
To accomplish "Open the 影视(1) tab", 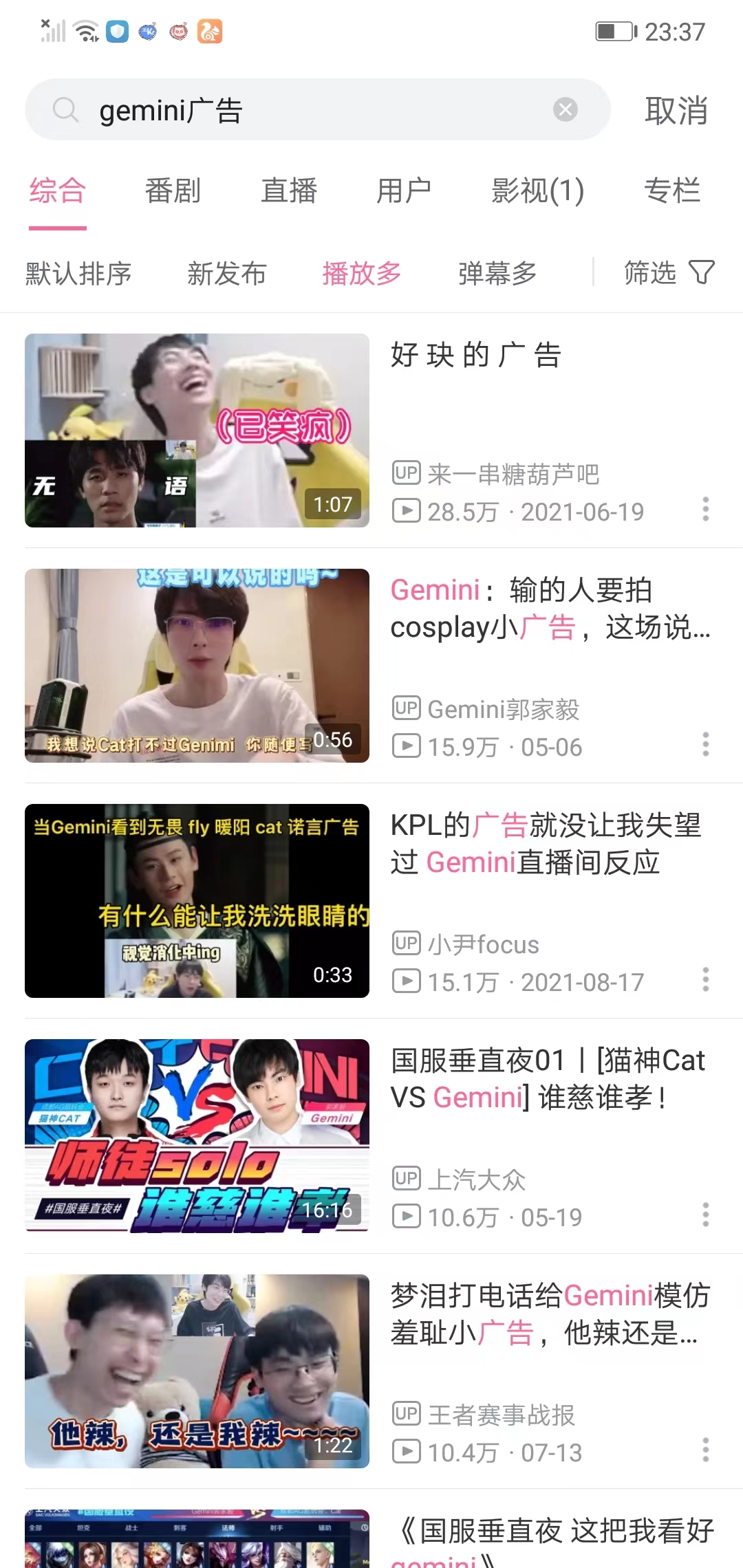I will [x=537, y=190].
